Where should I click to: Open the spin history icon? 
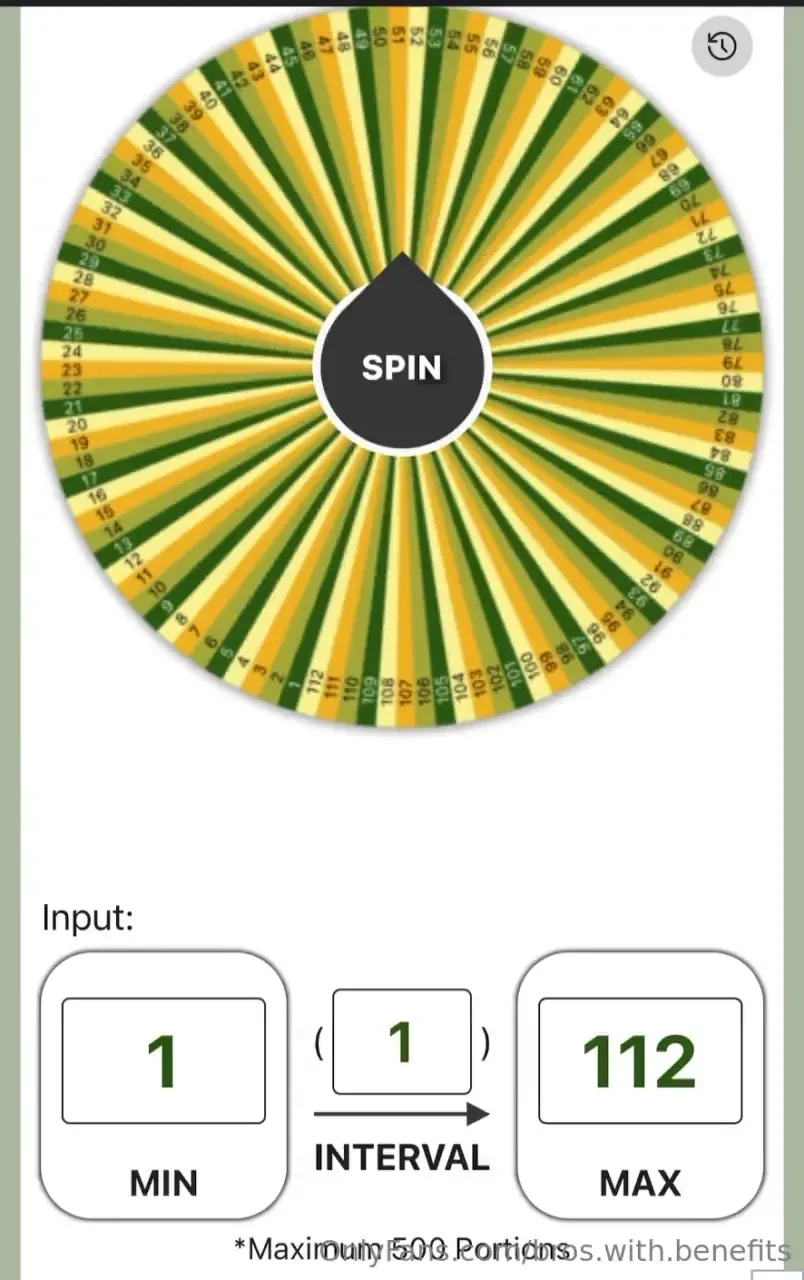coord(721,46)
